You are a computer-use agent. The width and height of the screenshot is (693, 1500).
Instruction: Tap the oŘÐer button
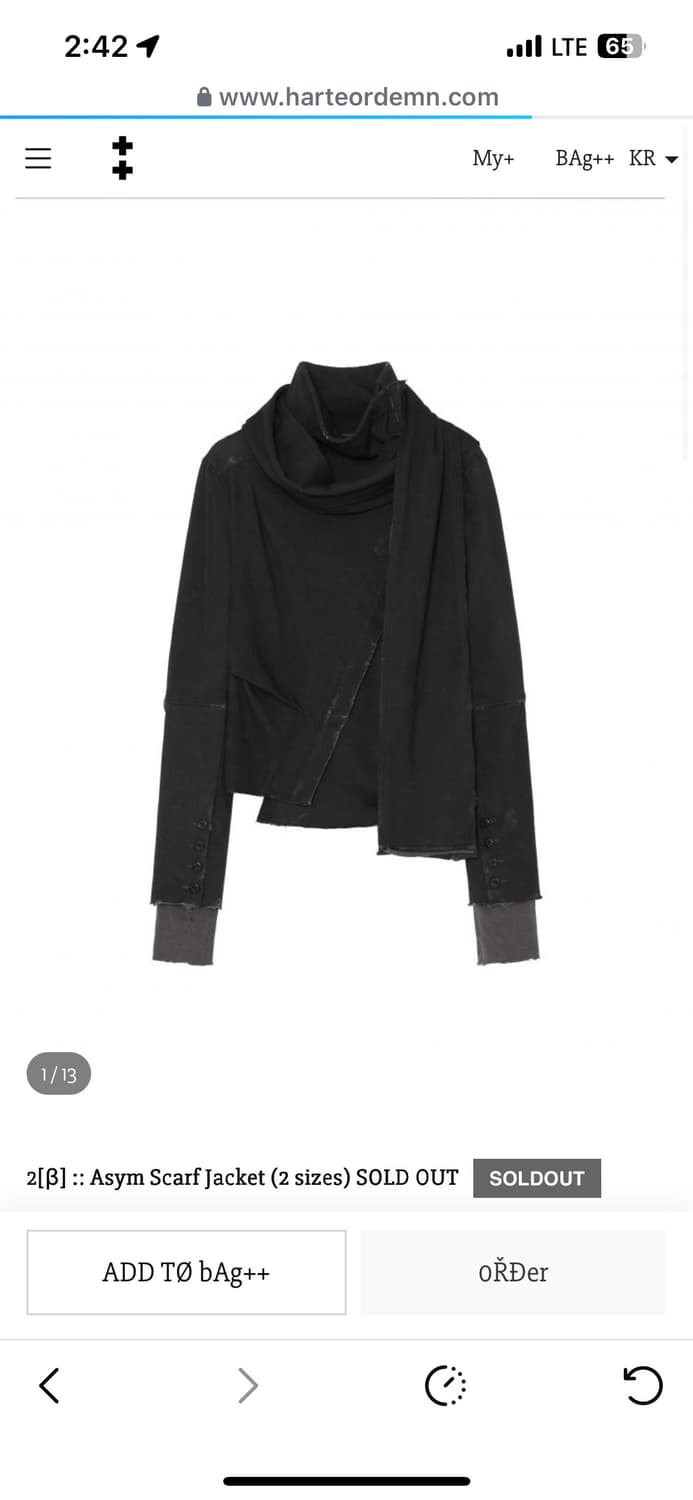coord(513,1272)
